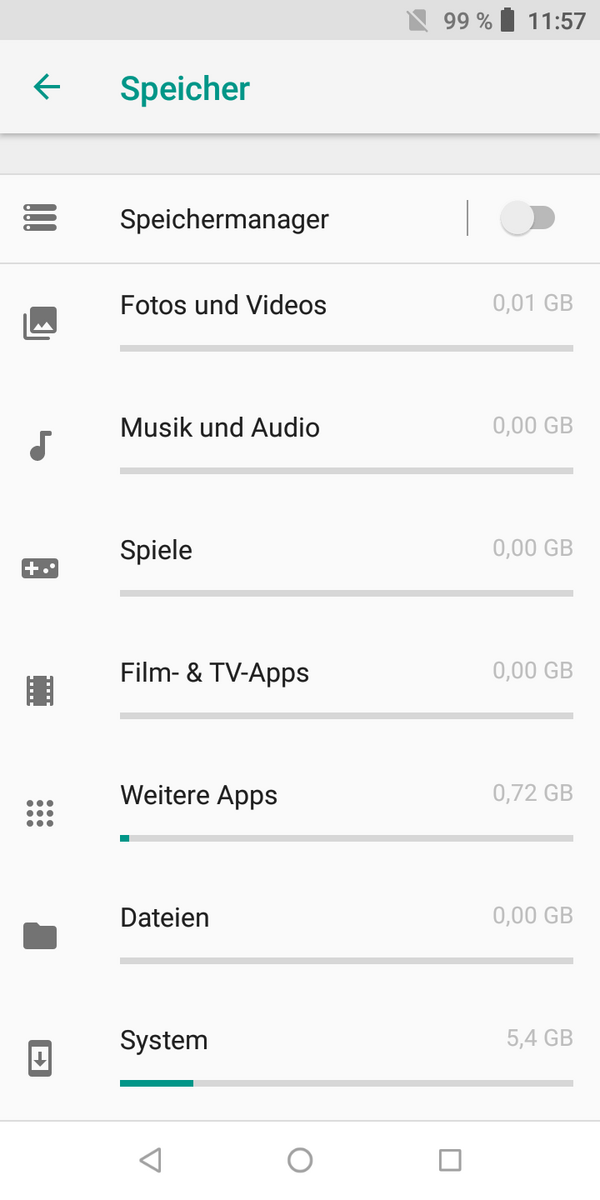Viewport: 600px width, 1200px height.
Task: Open Fotos und Videos storage
Action: click(300, 322)
